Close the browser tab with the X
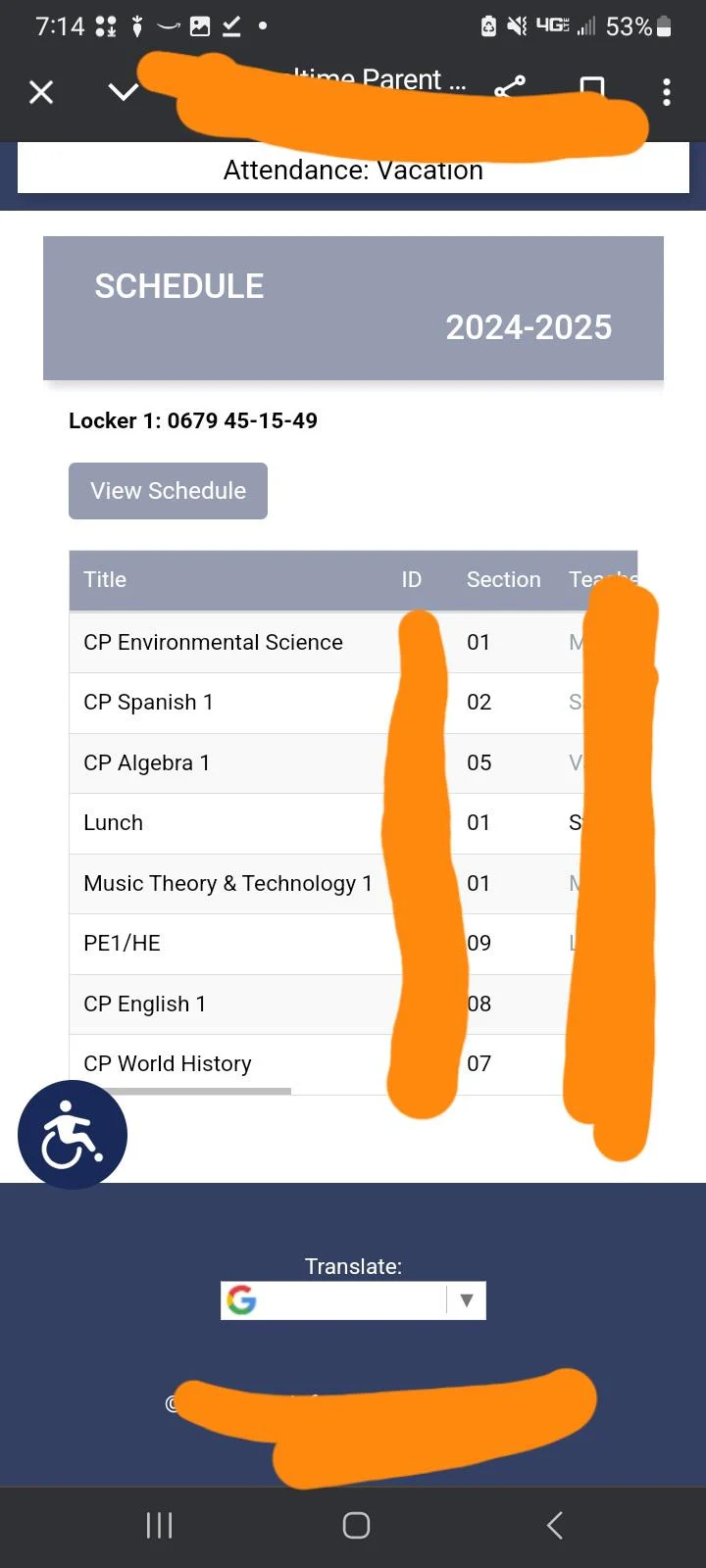 [x=41, y=92]
